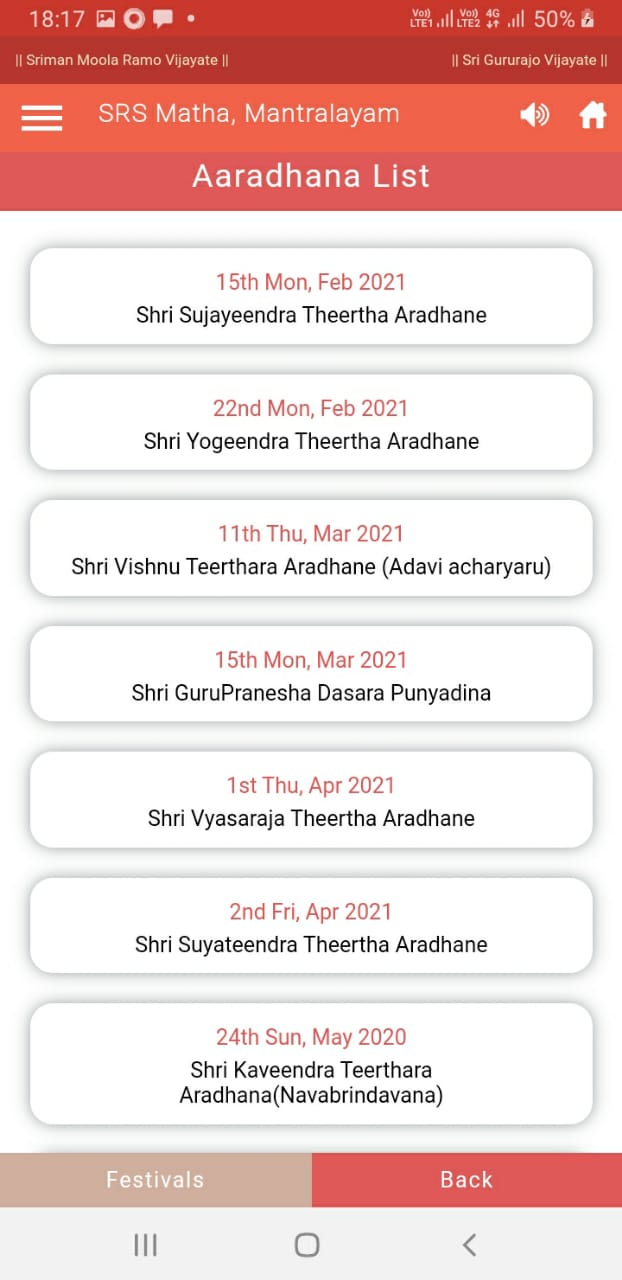View Shri GuruPranesha Dasara Punyadina card
Image resolution: width=622 pixels, height=1280 pixels.
click(311, 675)
